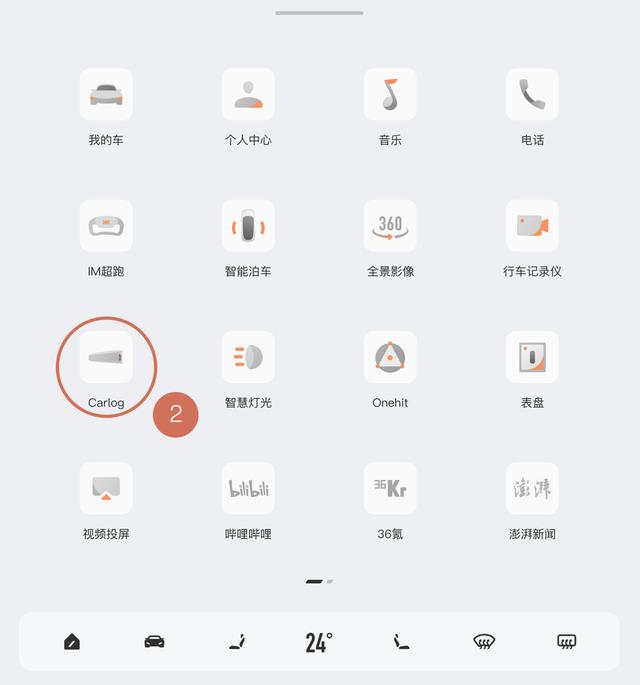Launch the Onehit app
The image size is (640, 685).
(x=390, y=358)
